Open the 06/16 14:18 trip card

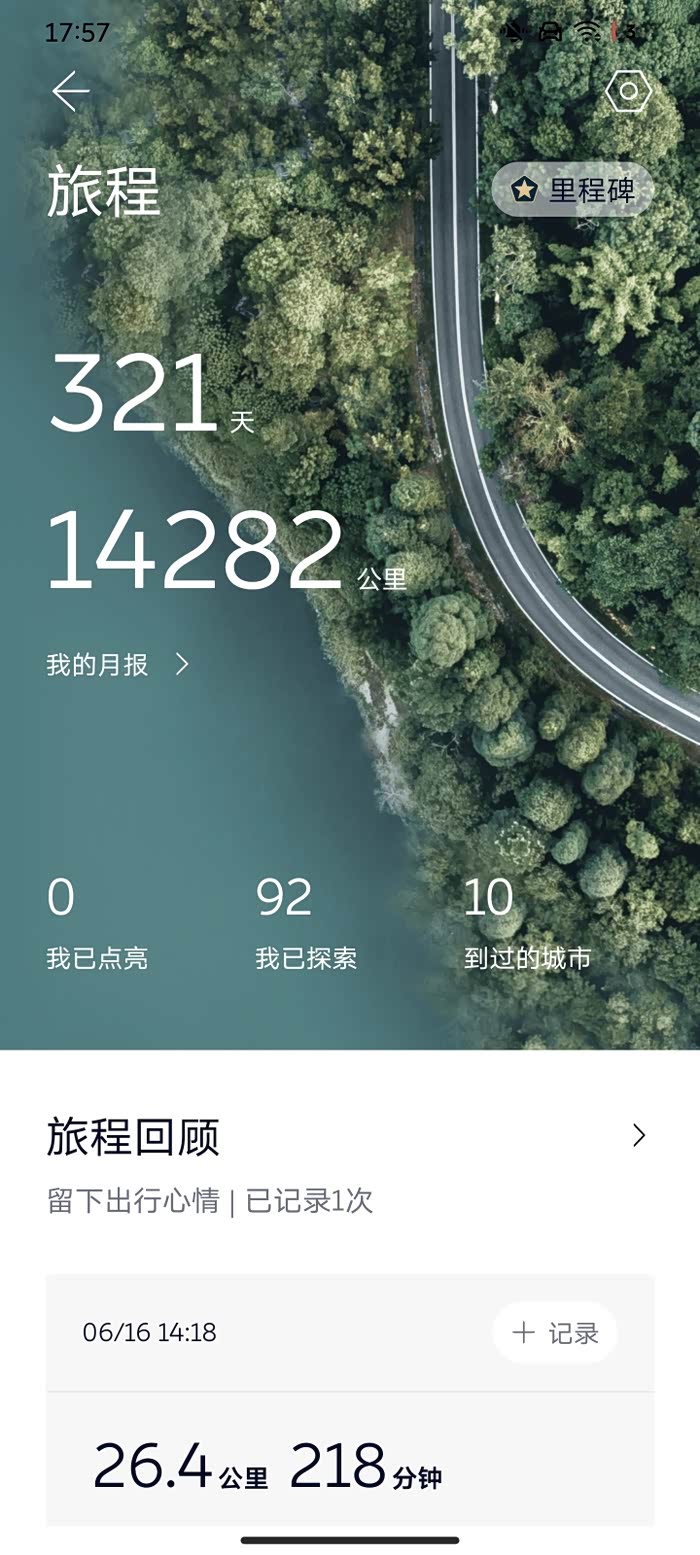pyautogui.click(x=350, y=1400)
